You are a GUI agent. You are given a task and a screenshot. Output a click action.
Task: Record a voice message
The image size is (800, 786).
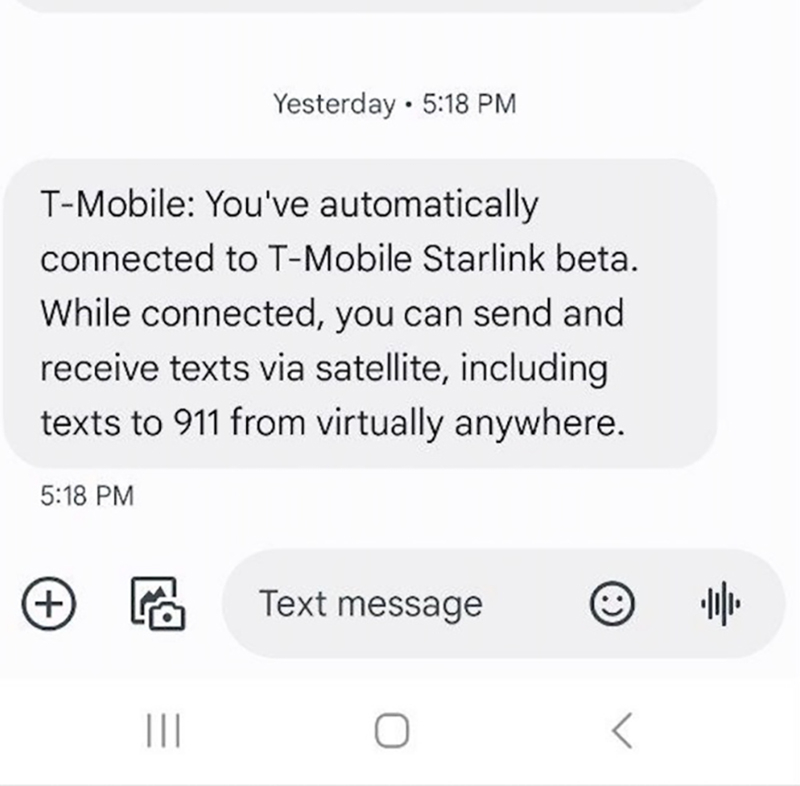721,603
